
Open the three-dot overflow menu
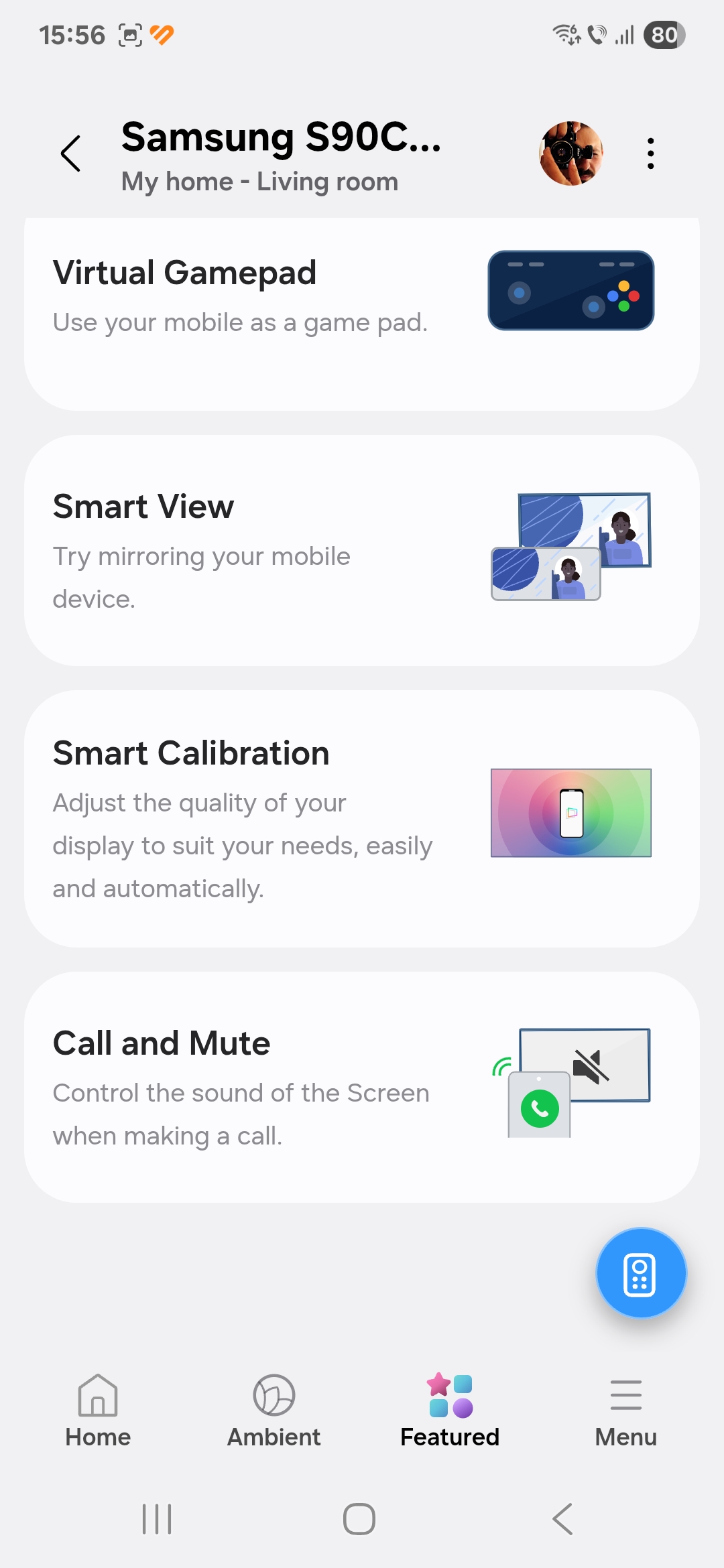coord(650,153)
